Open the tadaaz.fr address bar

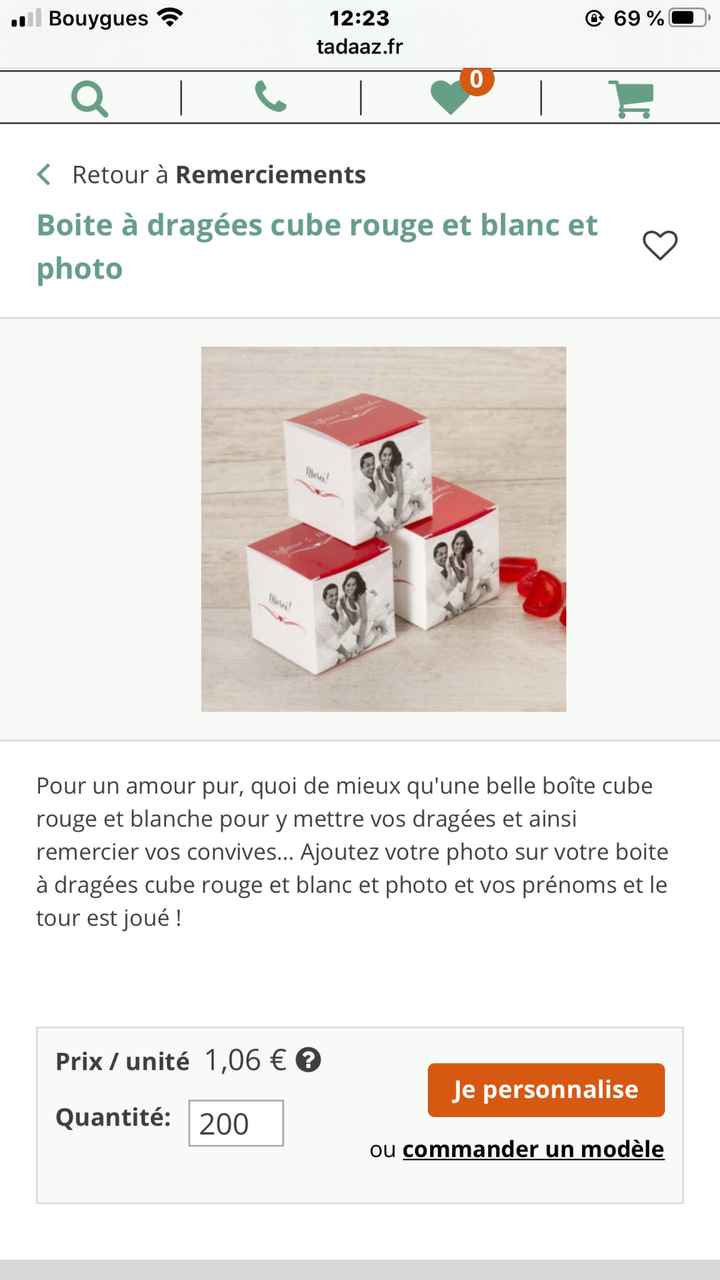[360, 46]
